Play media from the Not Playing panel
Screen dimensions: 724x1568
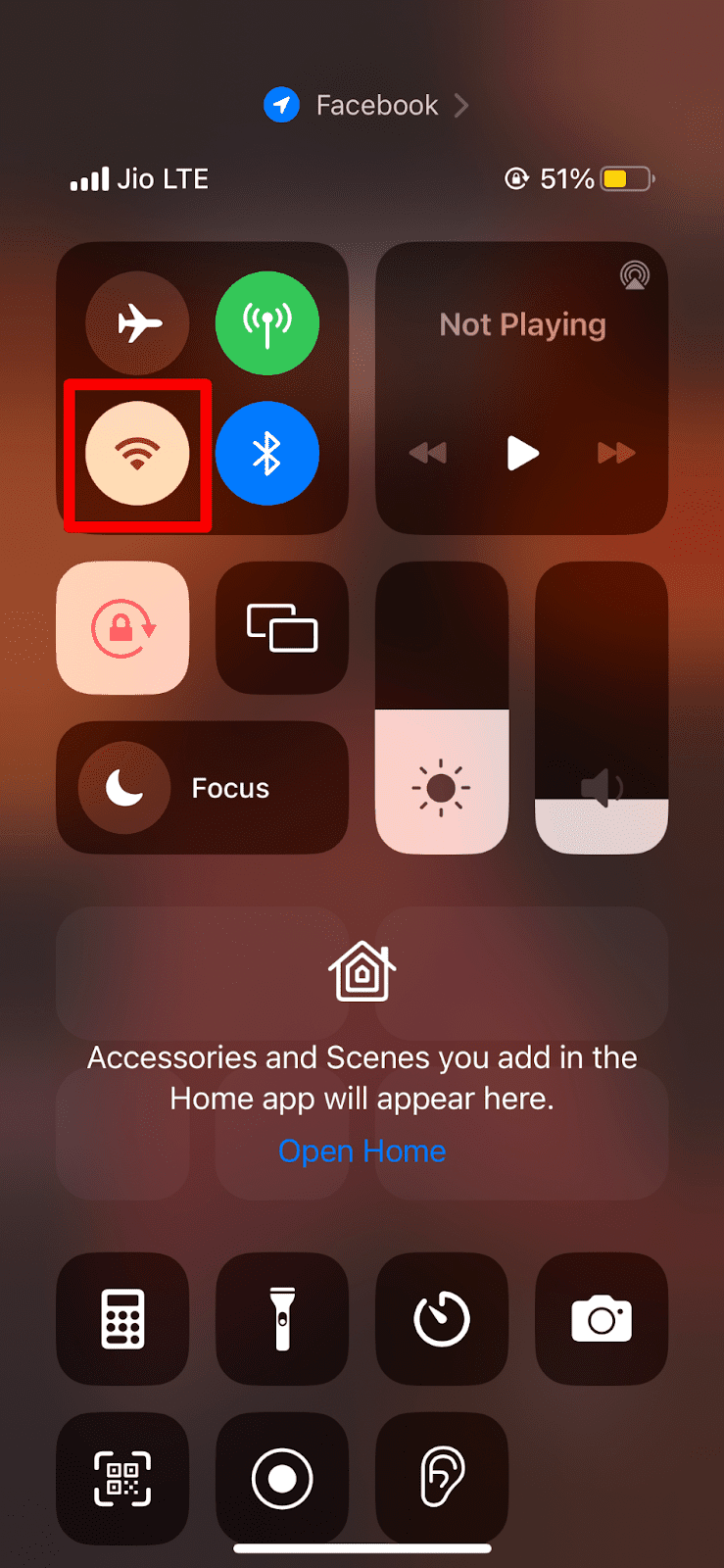[x=523, y=453]
